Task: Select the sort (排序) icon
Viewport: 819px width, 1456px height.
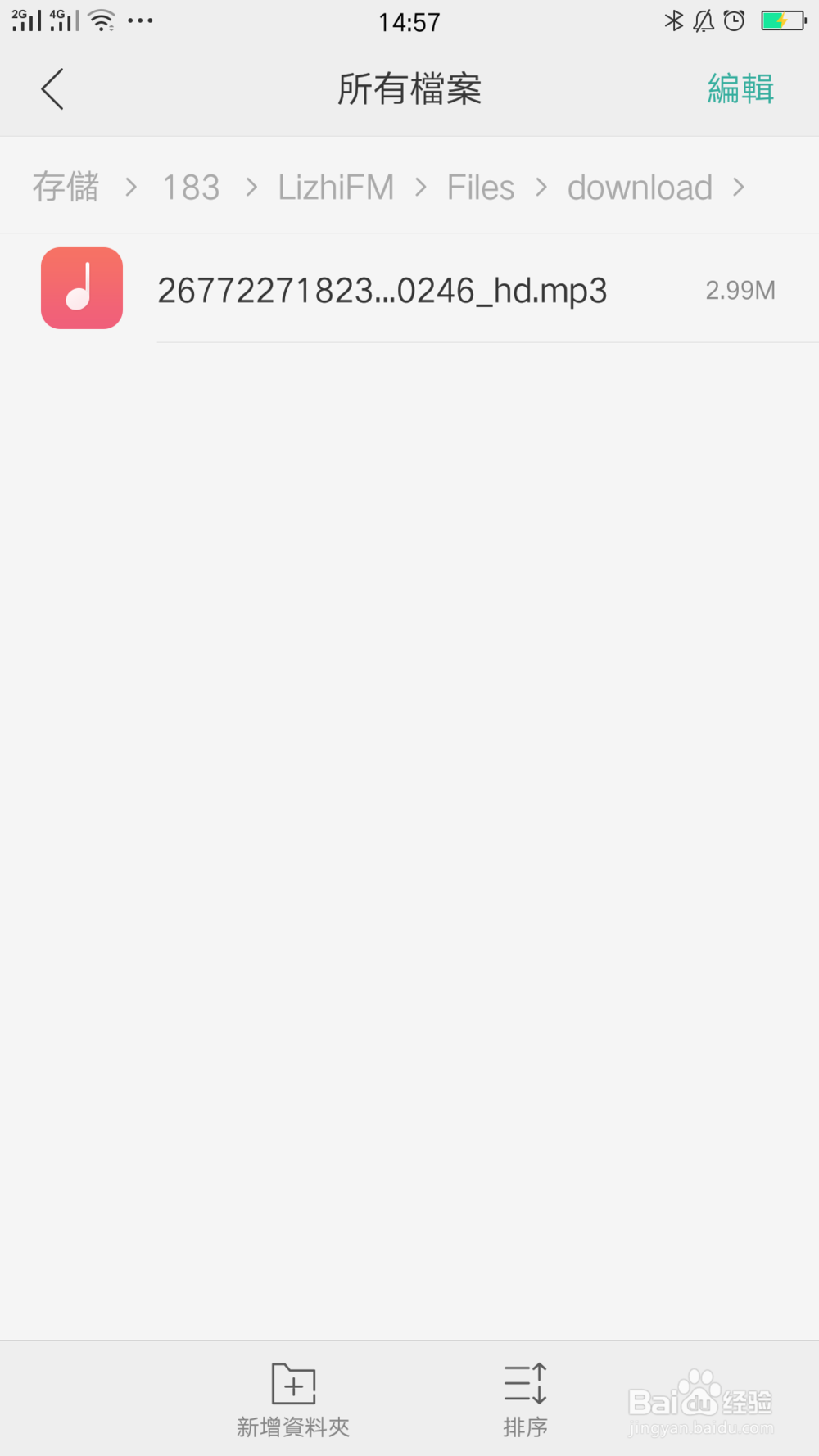Action: pos(525,1384)
